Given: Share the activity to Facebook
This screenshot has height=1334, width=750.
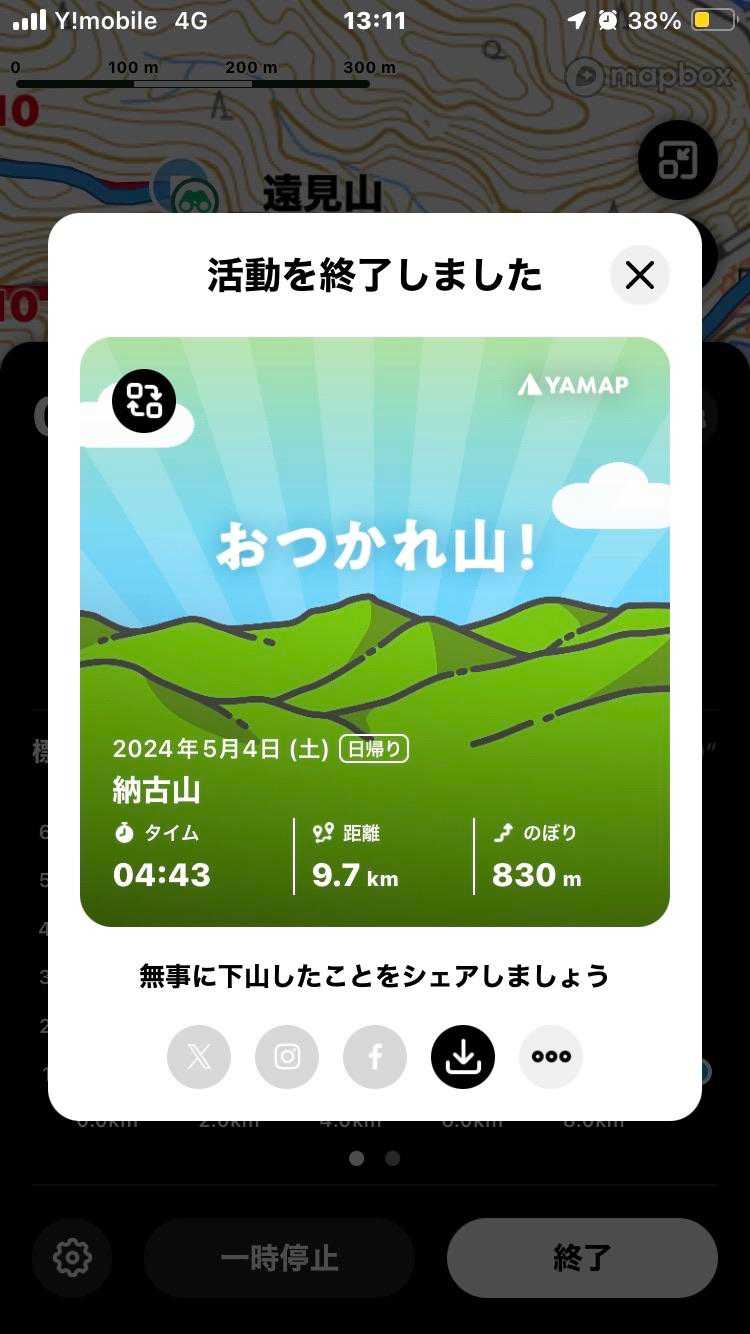Looking at the screenshot, I should tap(375, 1057).
